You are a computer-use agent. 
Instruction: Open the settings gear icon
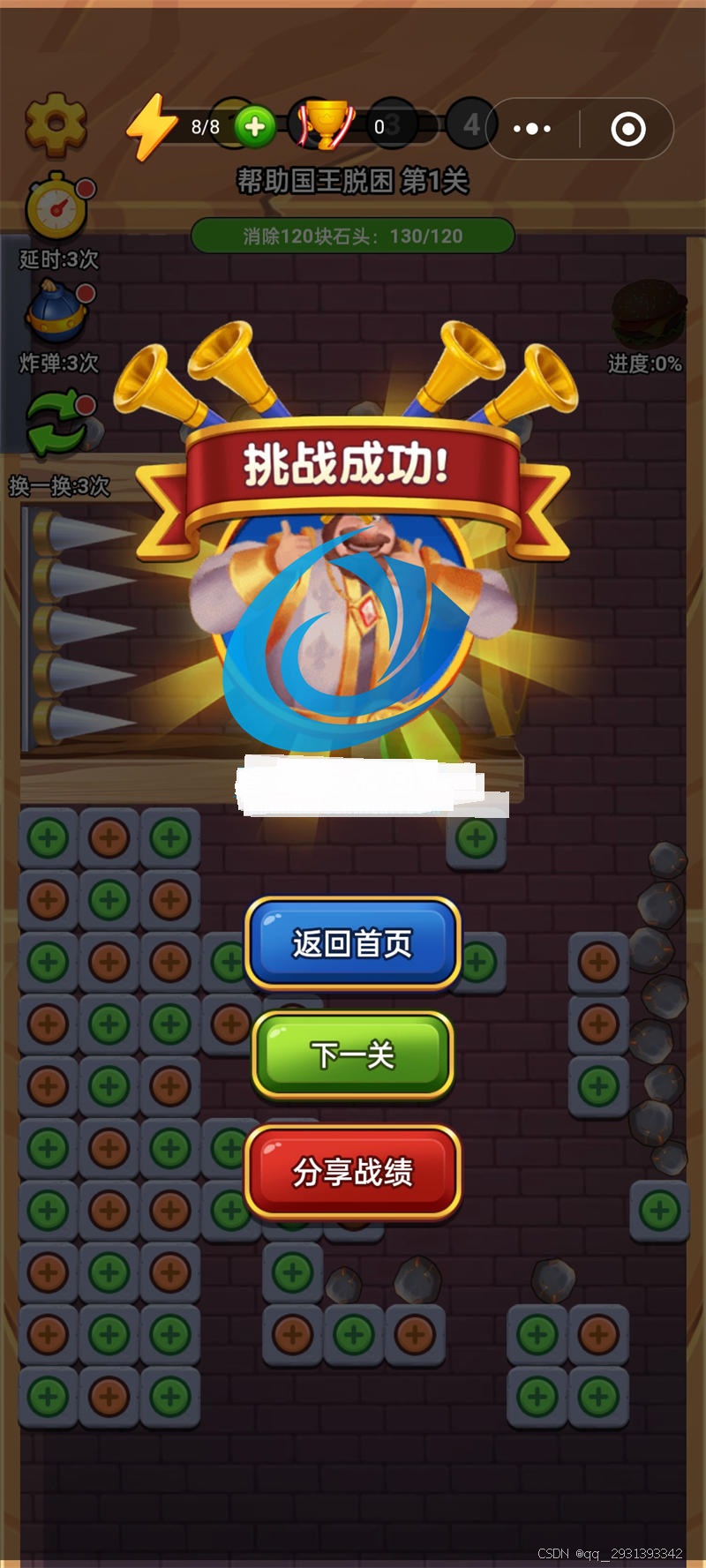click(56, 124)
